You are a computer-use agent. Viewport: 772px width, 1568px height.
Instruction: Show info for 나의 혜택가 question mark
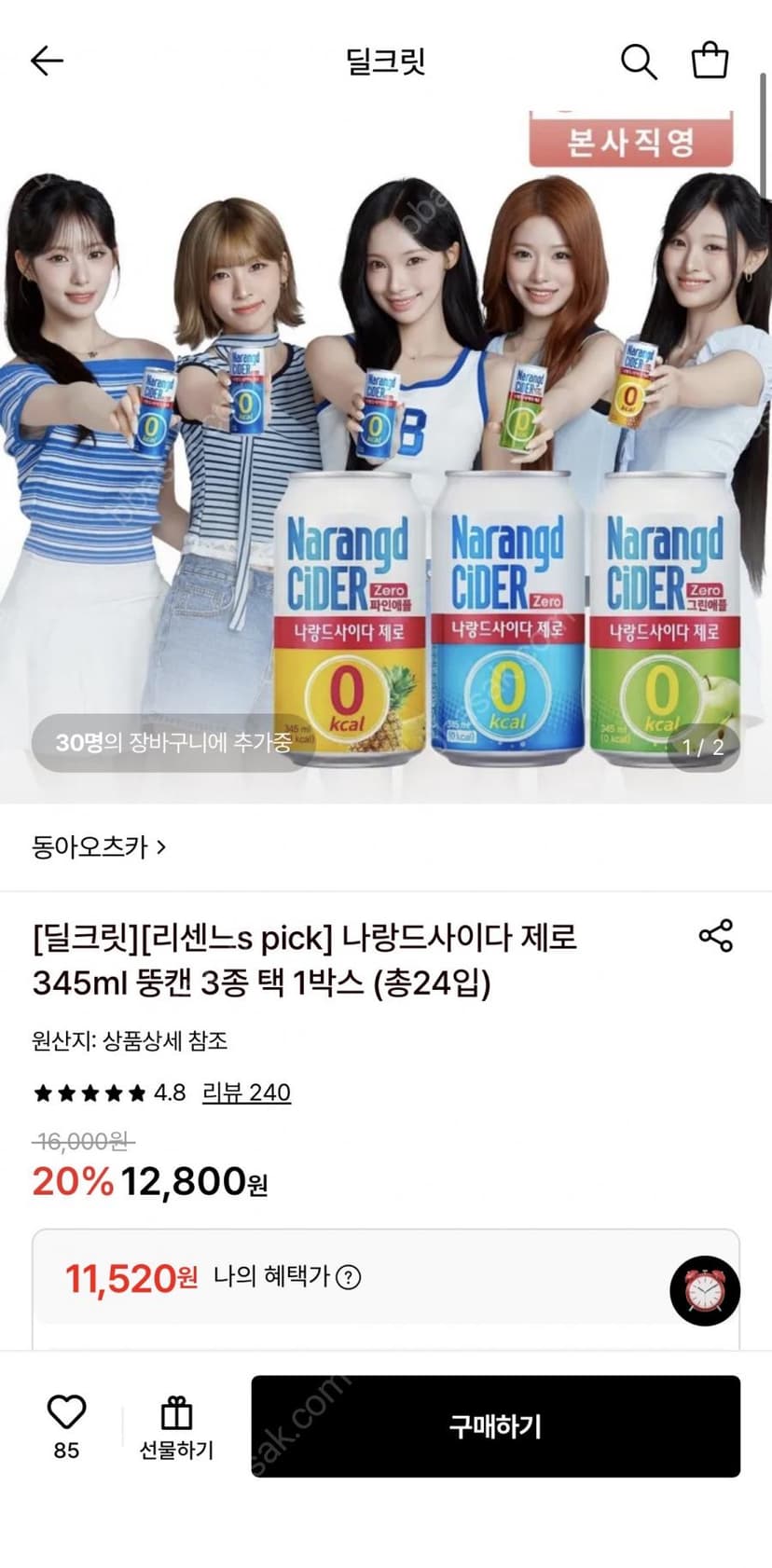point(348,1277)
